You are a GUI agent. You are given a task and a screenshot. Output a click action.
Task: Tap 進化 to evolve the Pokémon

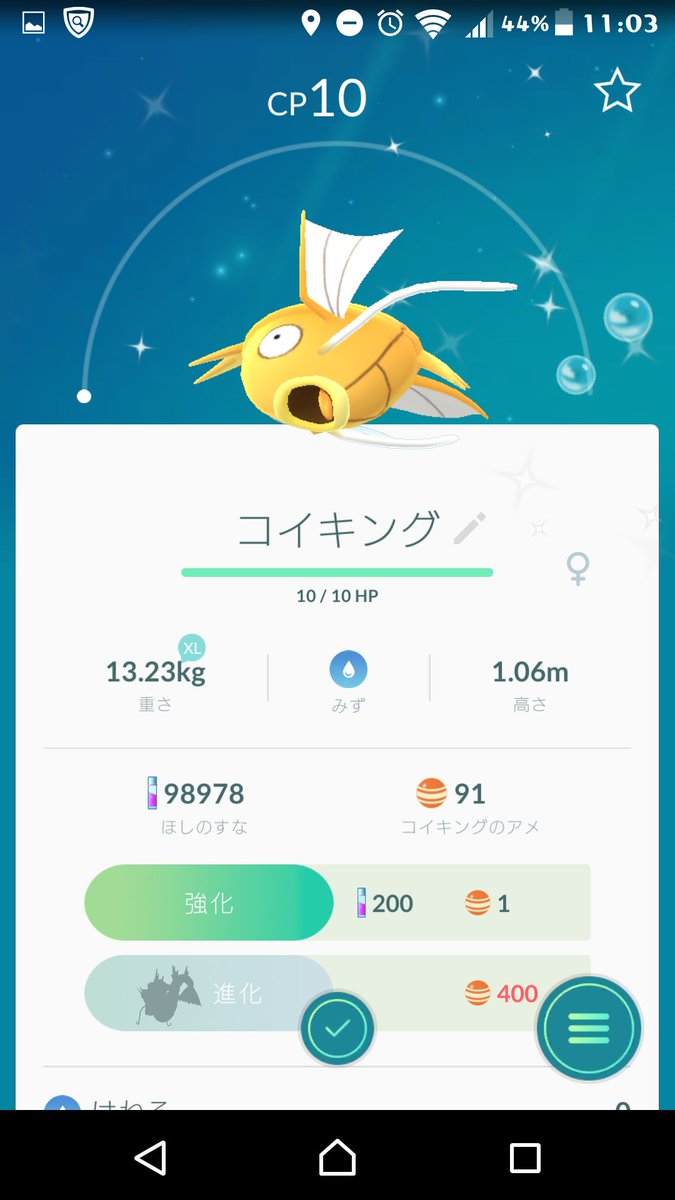click(209, 993)
